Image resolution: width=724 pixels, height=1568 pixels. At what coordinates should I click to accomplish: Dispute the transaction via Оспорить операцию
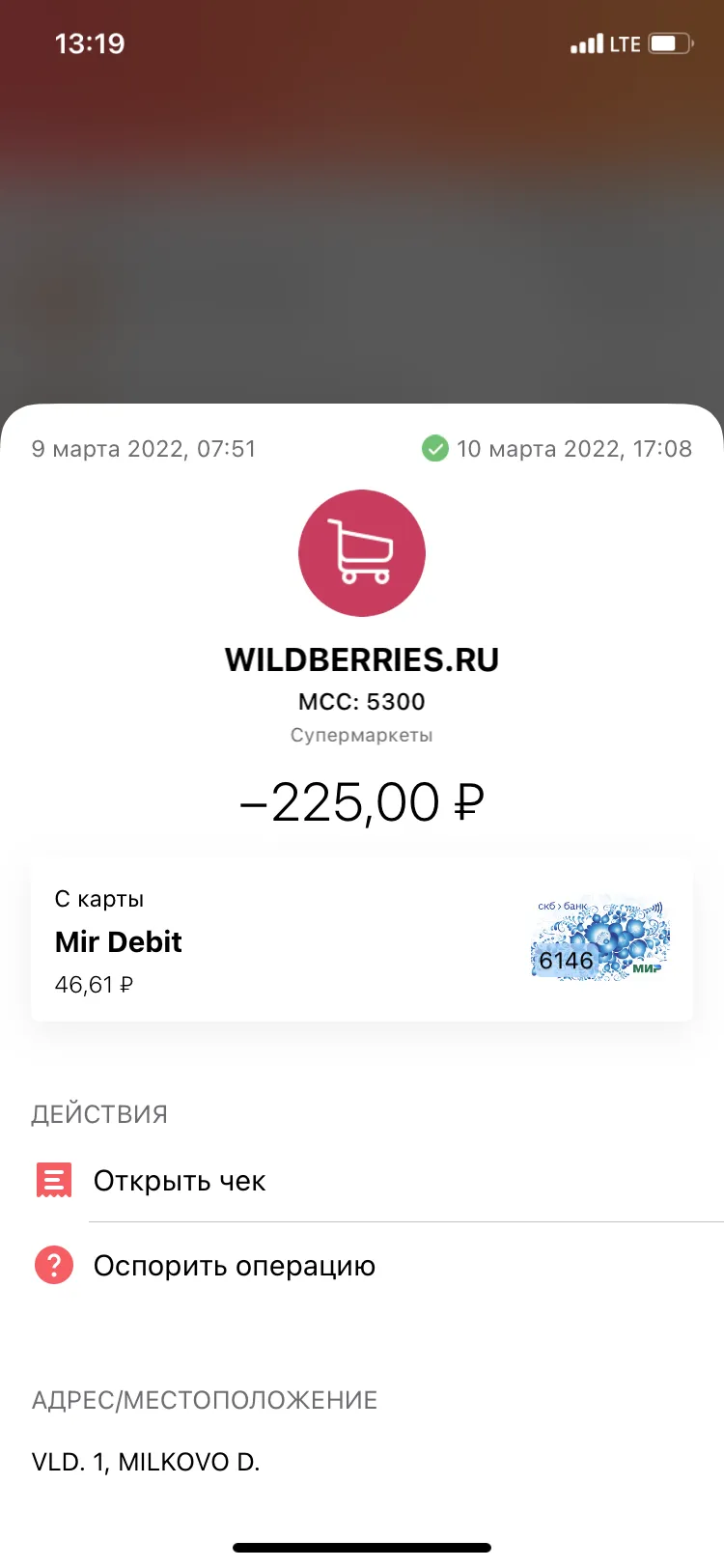tap(362, 1265)
